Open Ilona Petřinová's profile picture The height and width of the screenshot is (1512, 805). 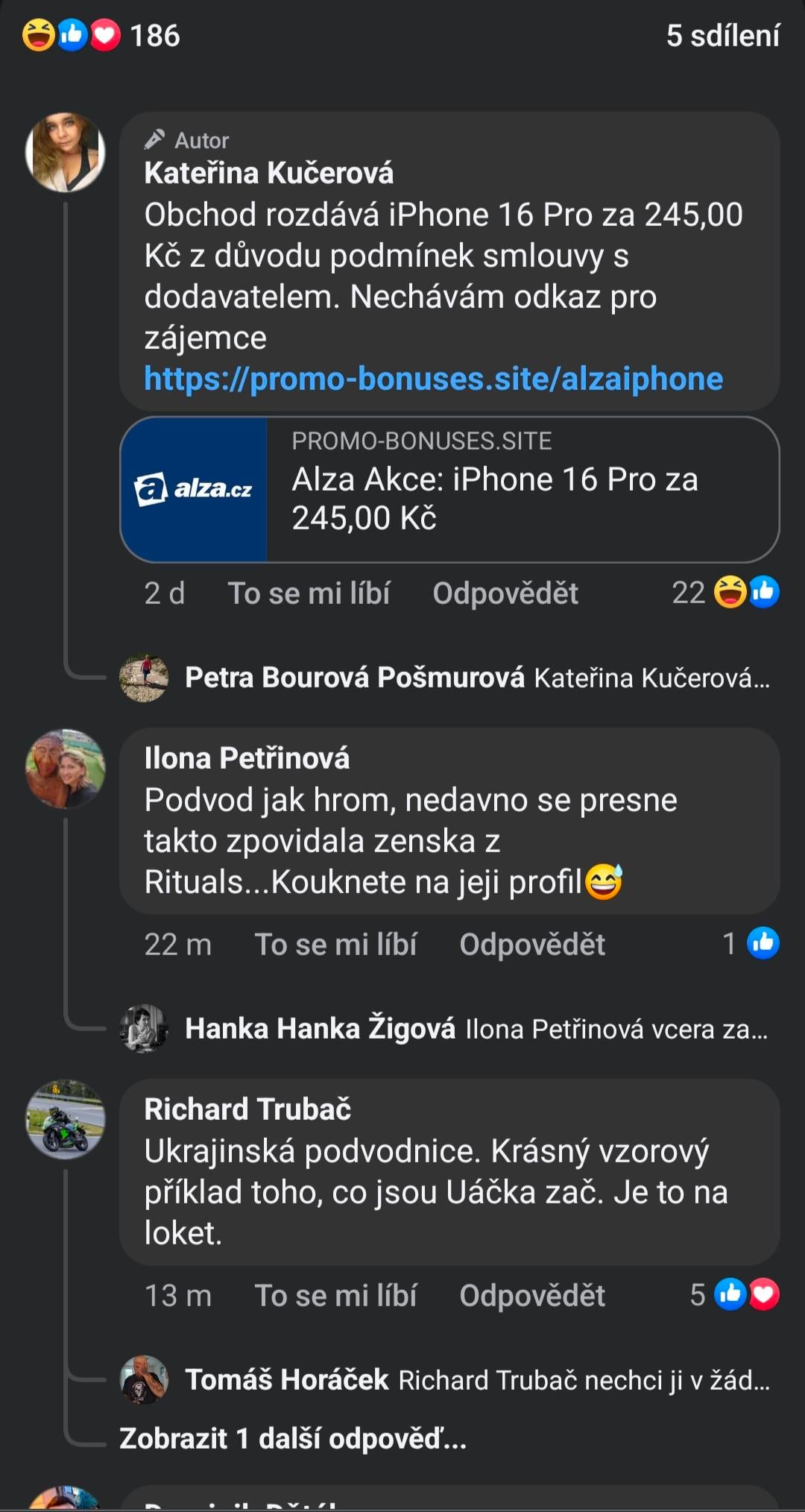coord(66,769)
